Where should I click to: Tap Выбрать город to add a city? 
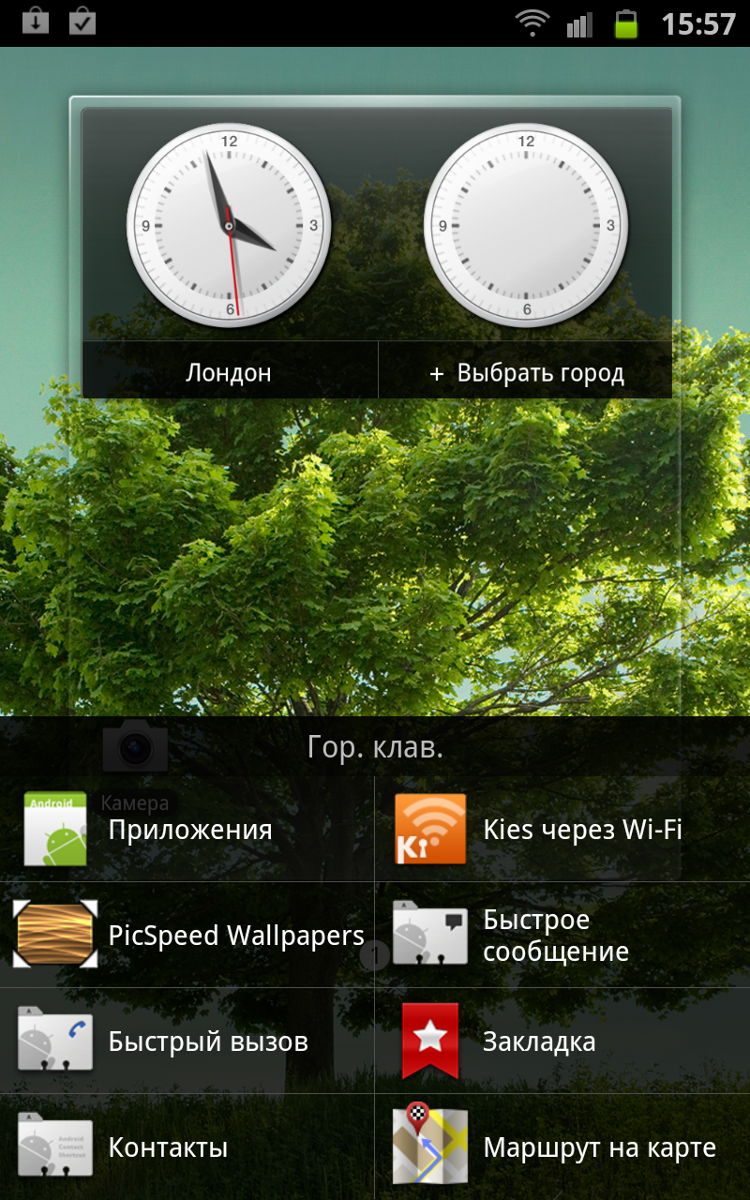click(526, 373)
